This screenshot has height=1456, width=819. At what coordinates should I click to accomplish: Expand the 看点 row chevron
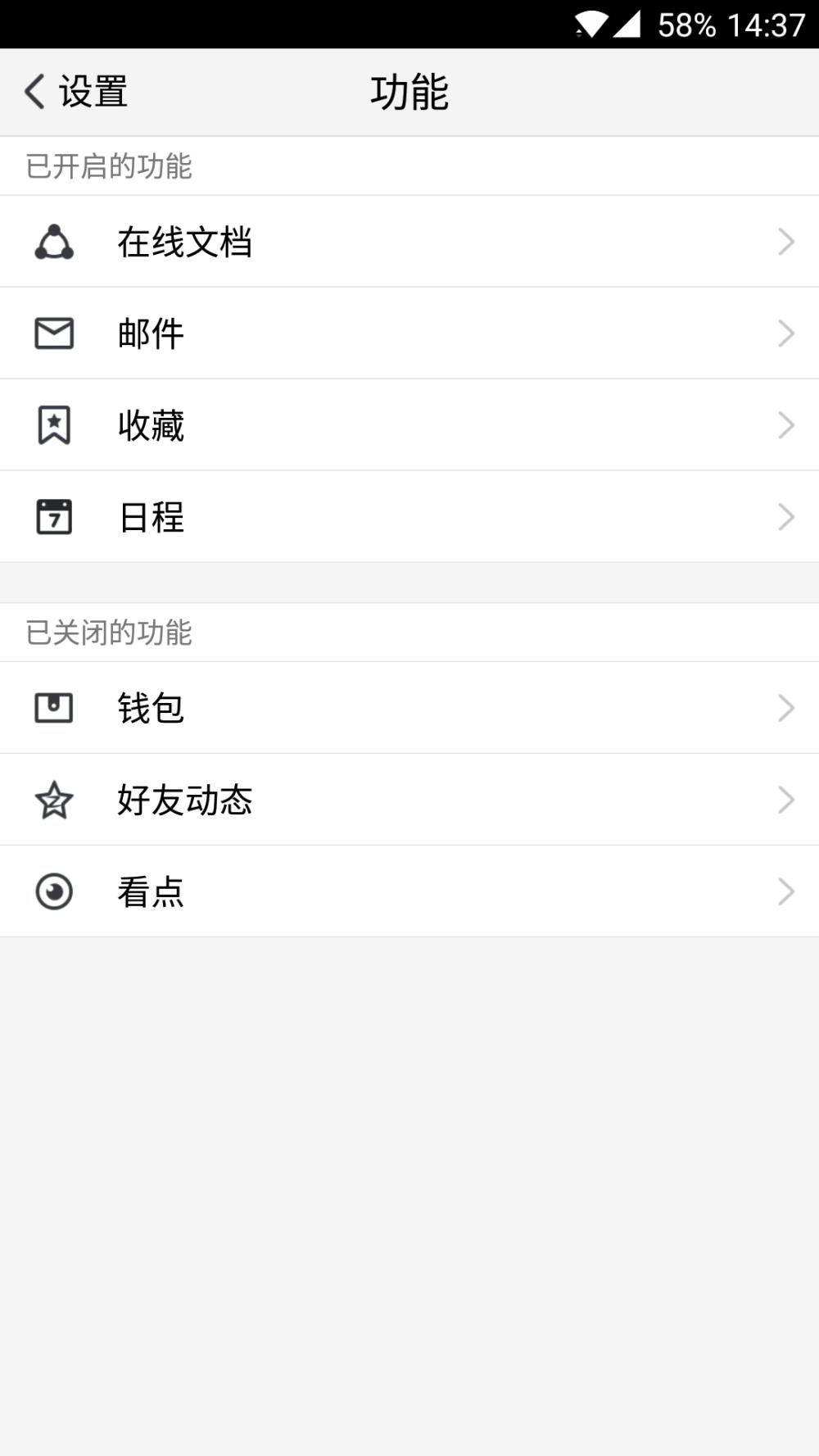coord(785,891)
